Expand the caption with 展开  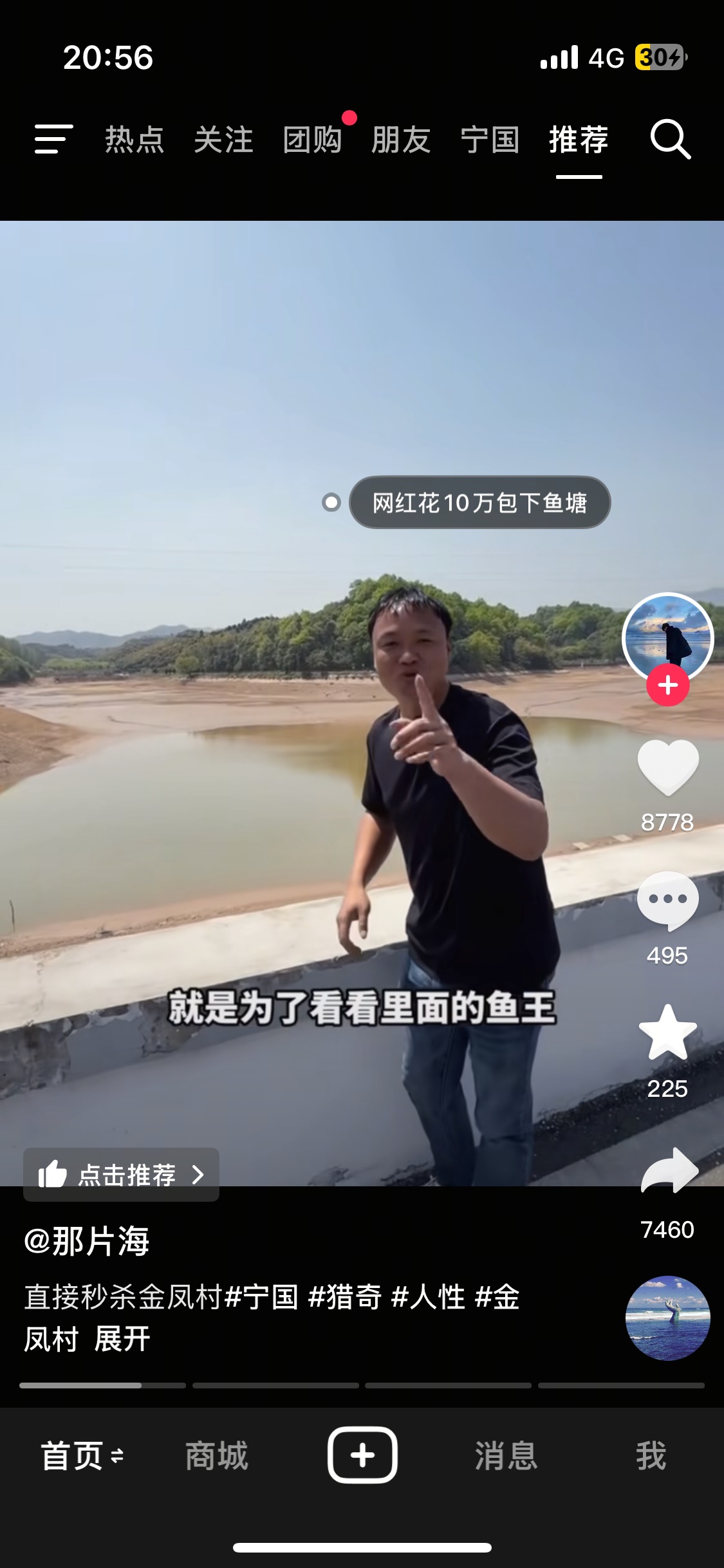coord(122,1339)
